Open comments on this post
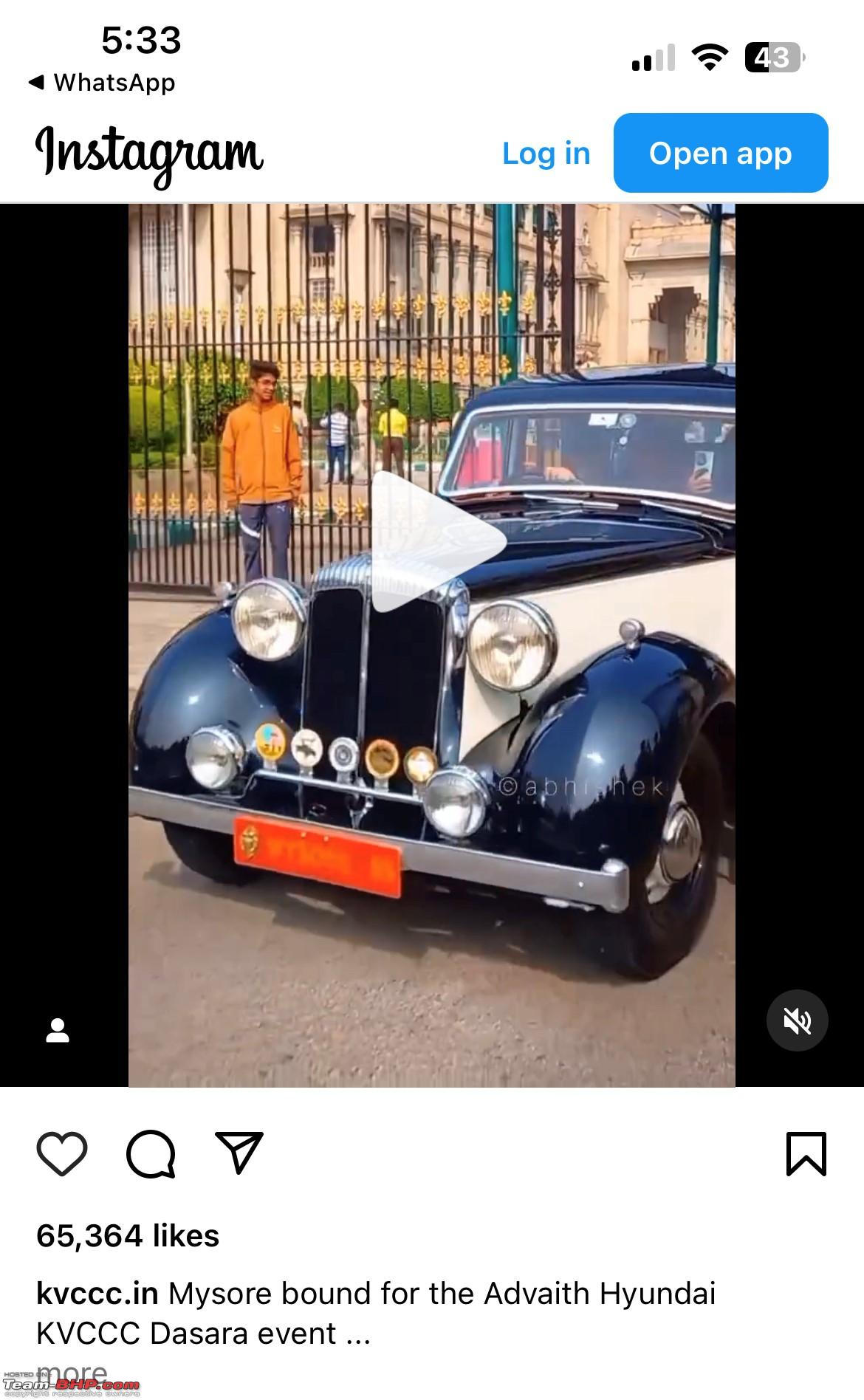The height and width of the screenshot is (1400, 864). click(x=151, y=1153)
